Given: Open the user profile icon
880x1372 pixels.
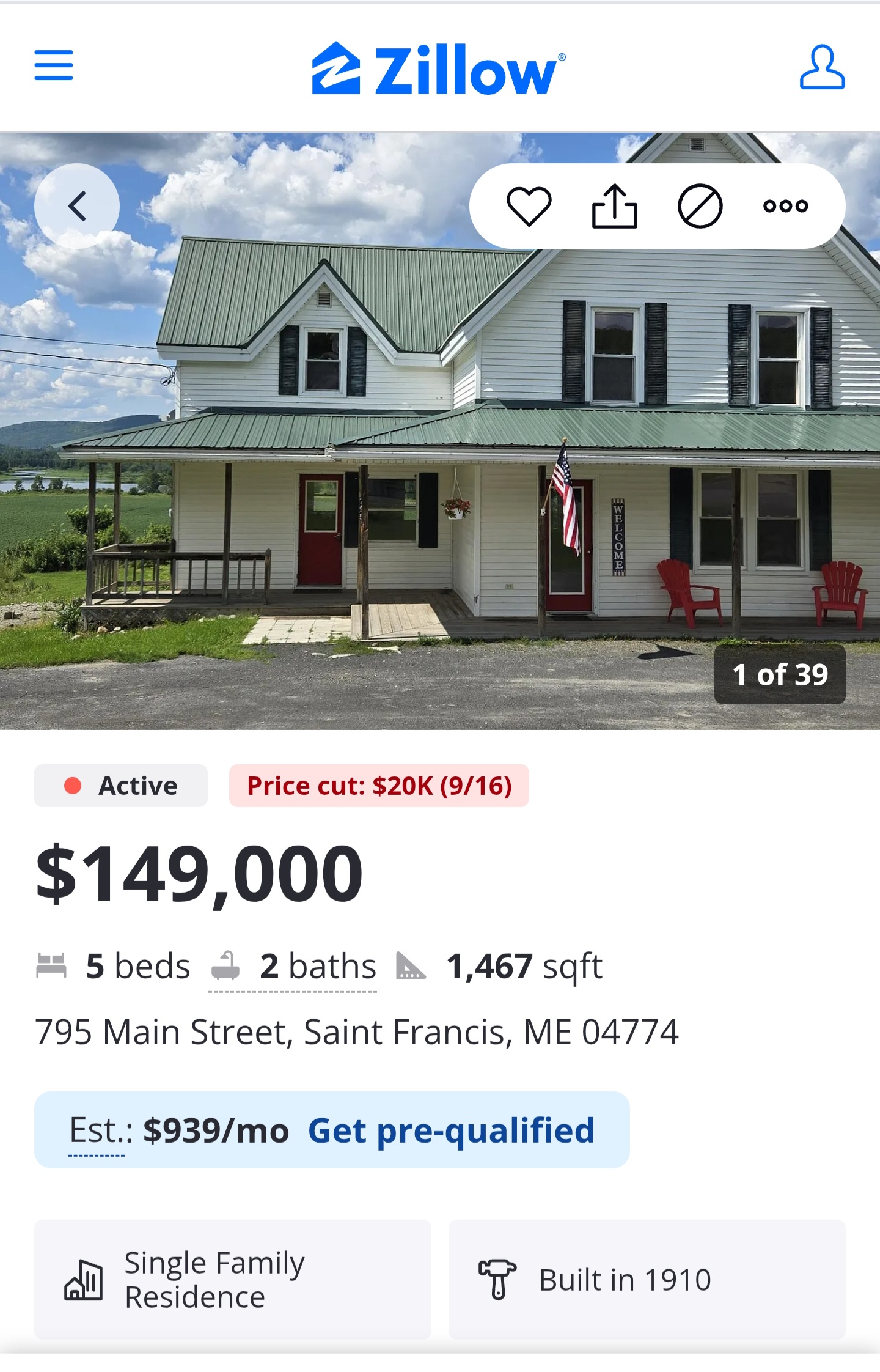Looking at the screenshot, I should point(822,67).
